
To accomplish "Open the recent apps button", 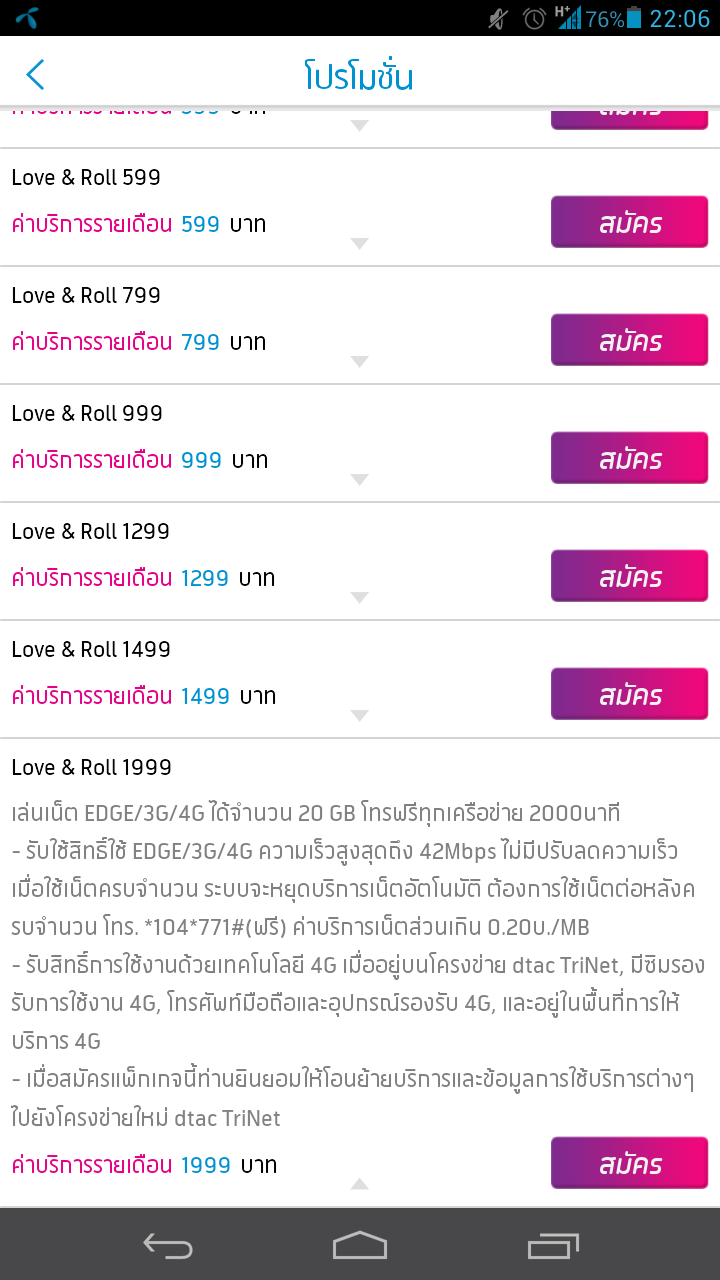I will (553, 1245).
